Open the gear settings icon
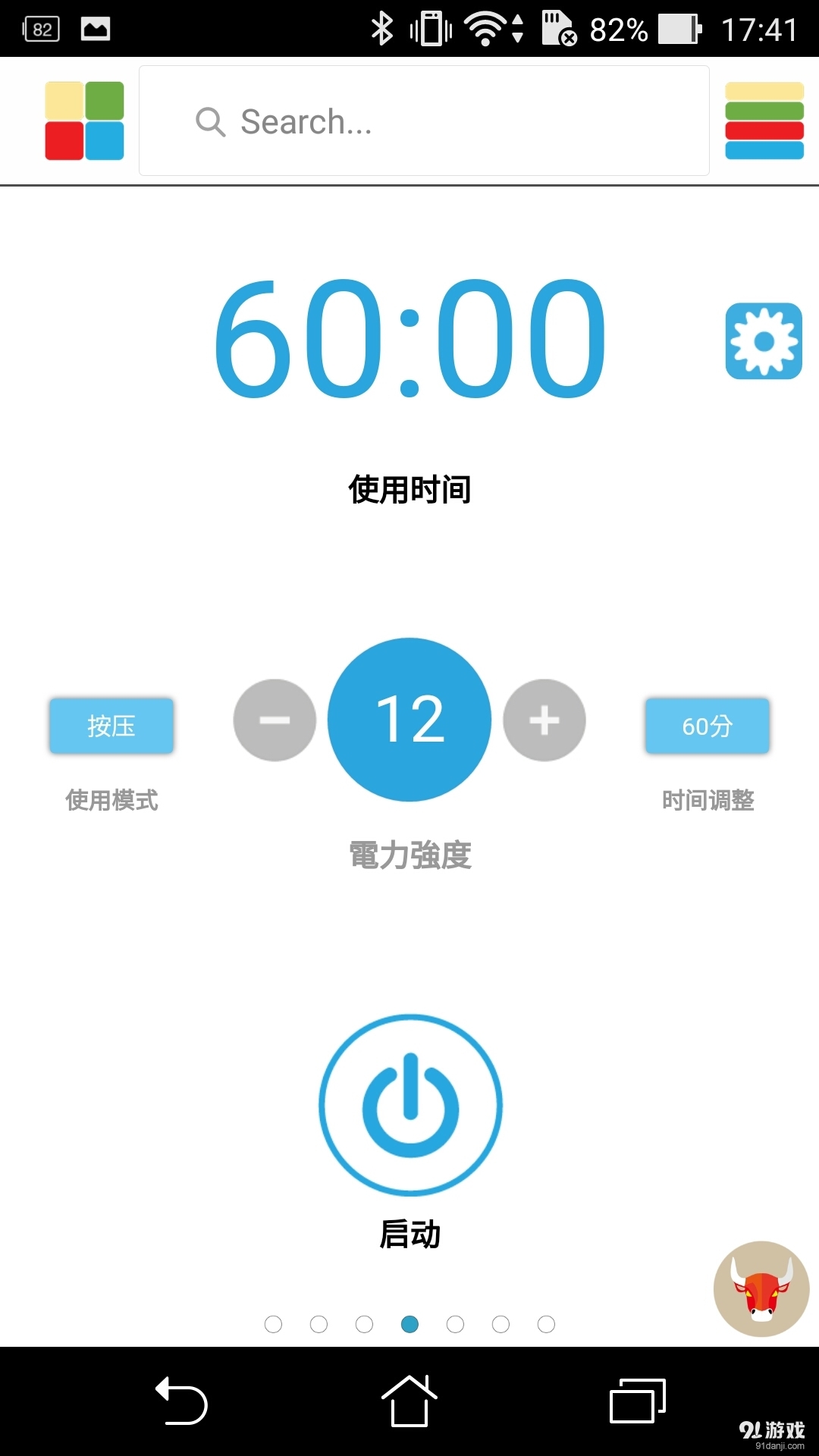Screen dimensions: 819x1456 coord(764,341)
